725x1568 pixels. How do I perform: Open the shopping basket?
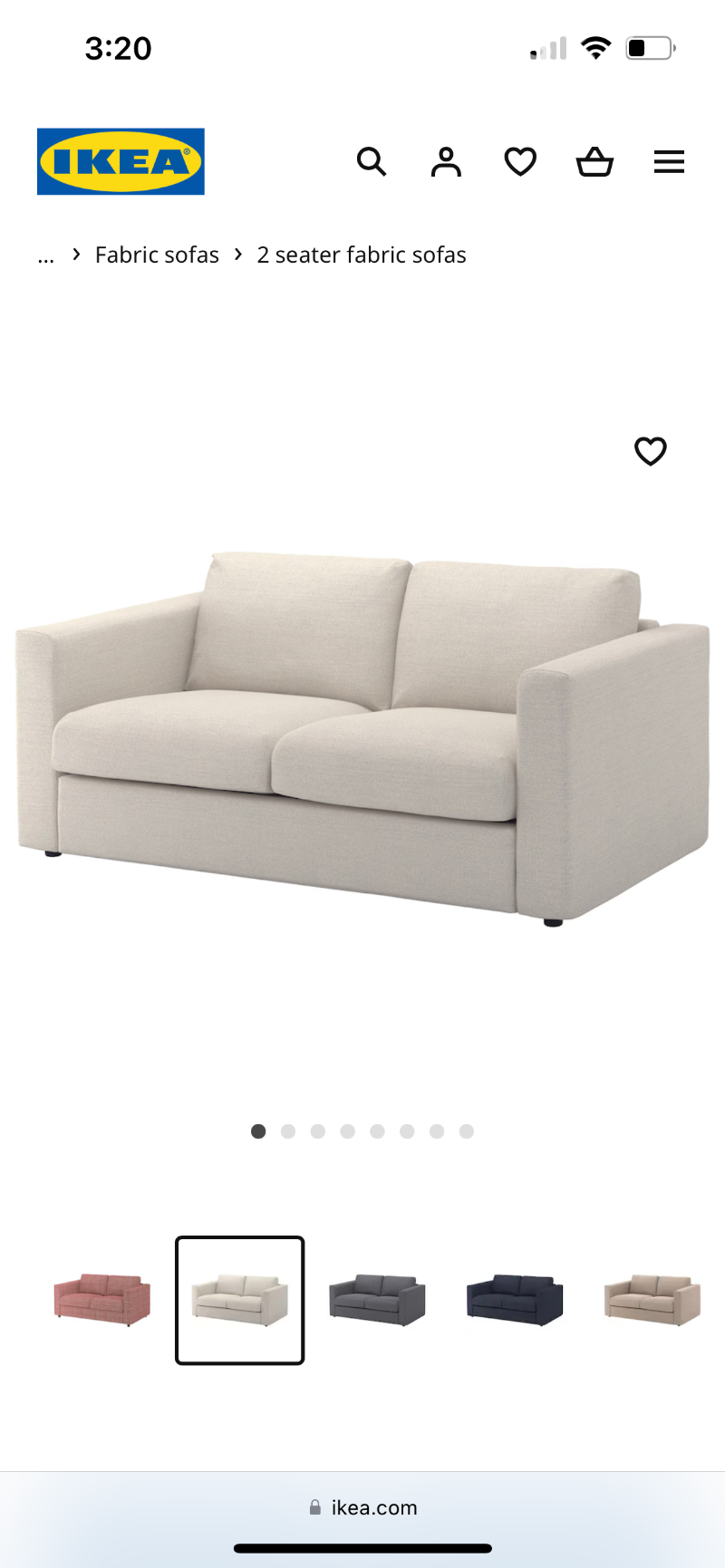pyautogui.click(x=594, y=162)
